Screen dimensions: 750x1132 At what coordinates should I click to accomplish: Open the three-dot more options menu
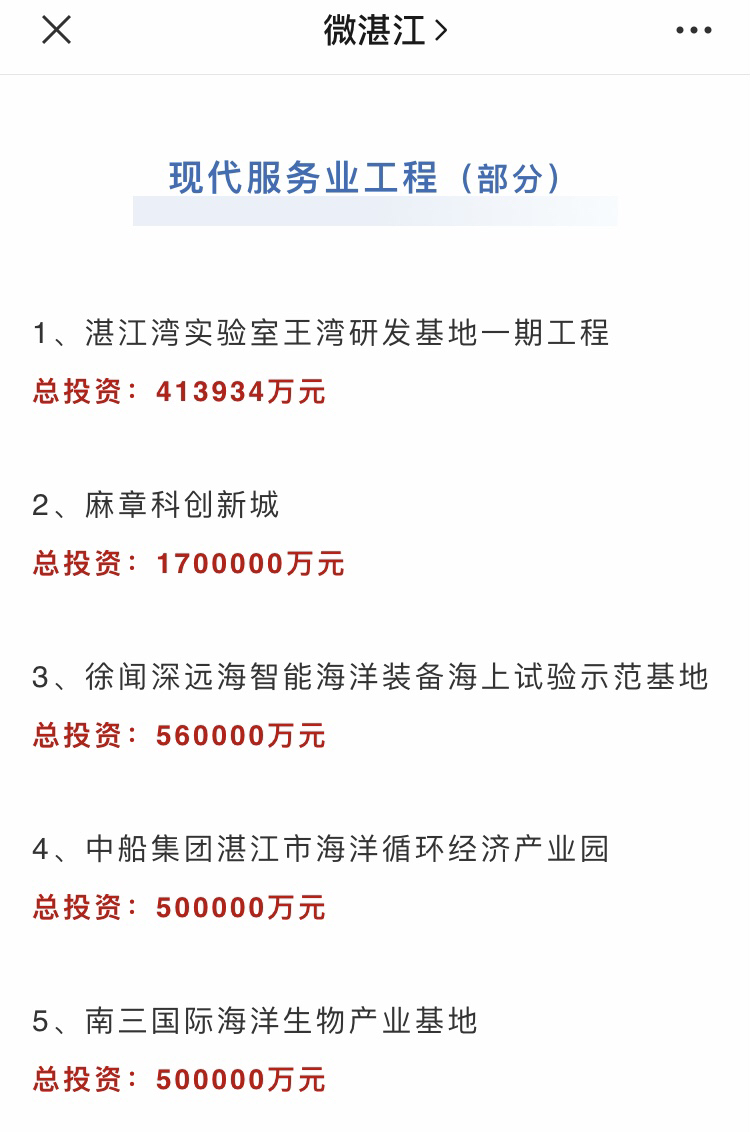pos(693,31)
